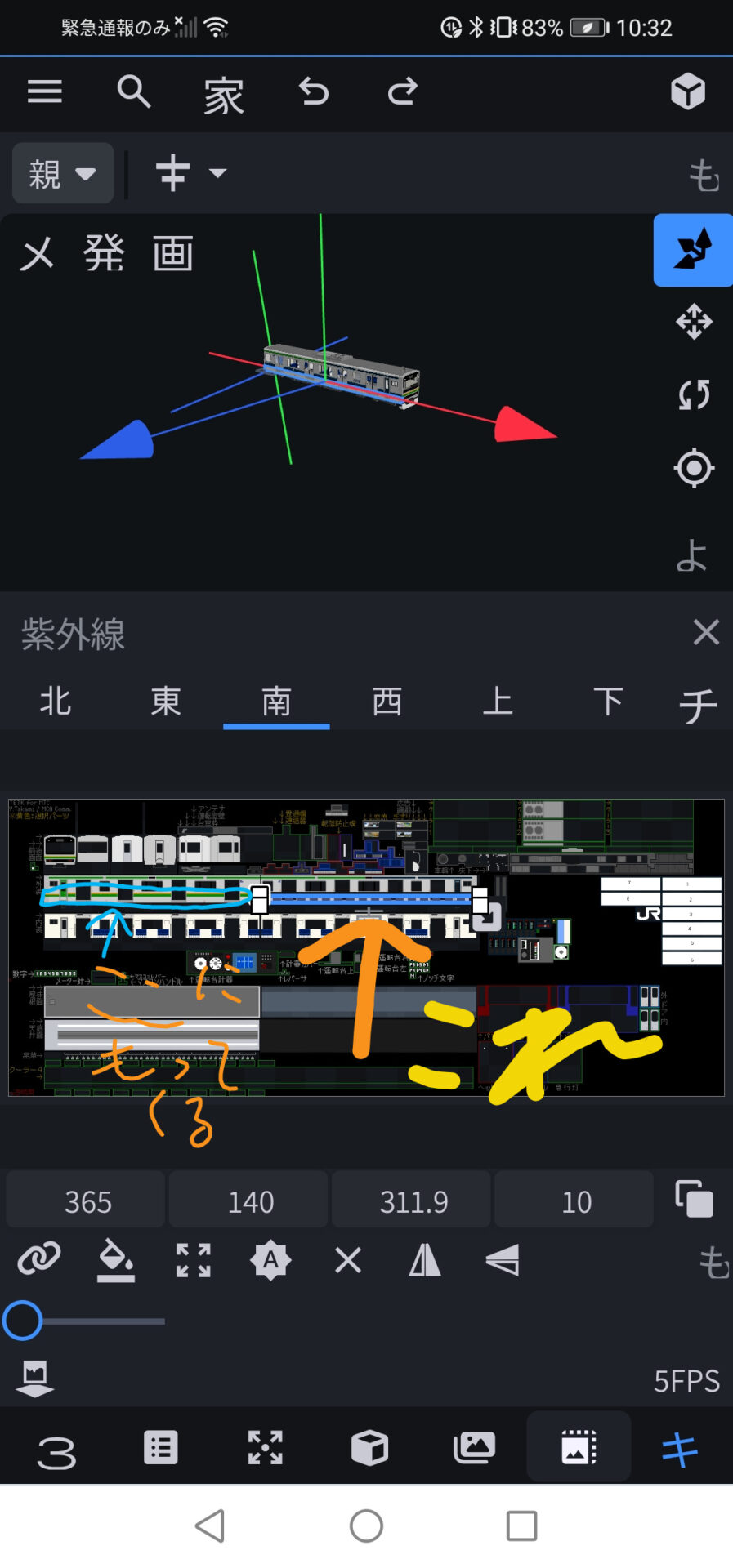Switch to the 東 face tab
The height and width of the screenshot is (1568, 733).
coord(166,702)
